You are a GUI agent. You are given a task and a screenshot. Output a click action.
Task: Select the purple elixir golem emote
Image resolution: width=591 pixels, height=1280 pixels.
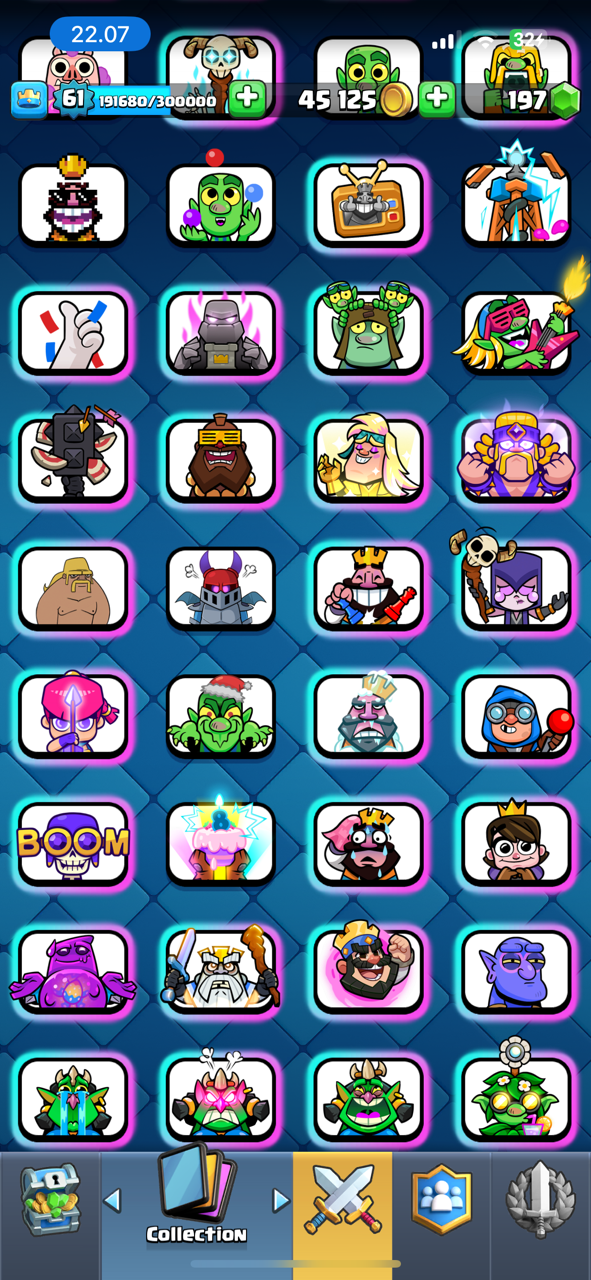(73, 970)
